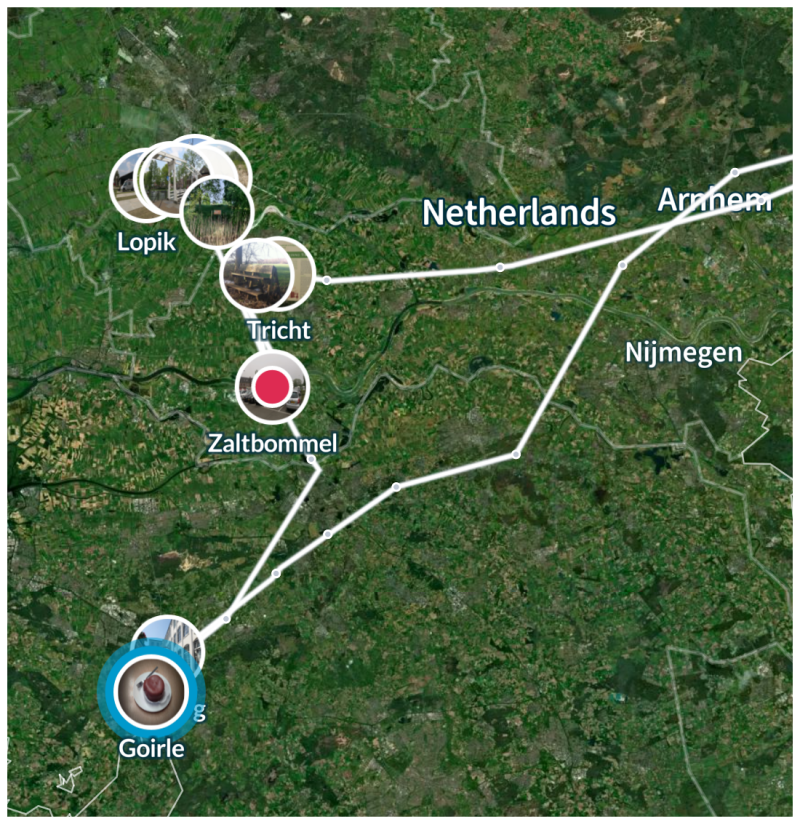Open the Tricht photo marker
The image size is (800, 824).
click(256, 274)
